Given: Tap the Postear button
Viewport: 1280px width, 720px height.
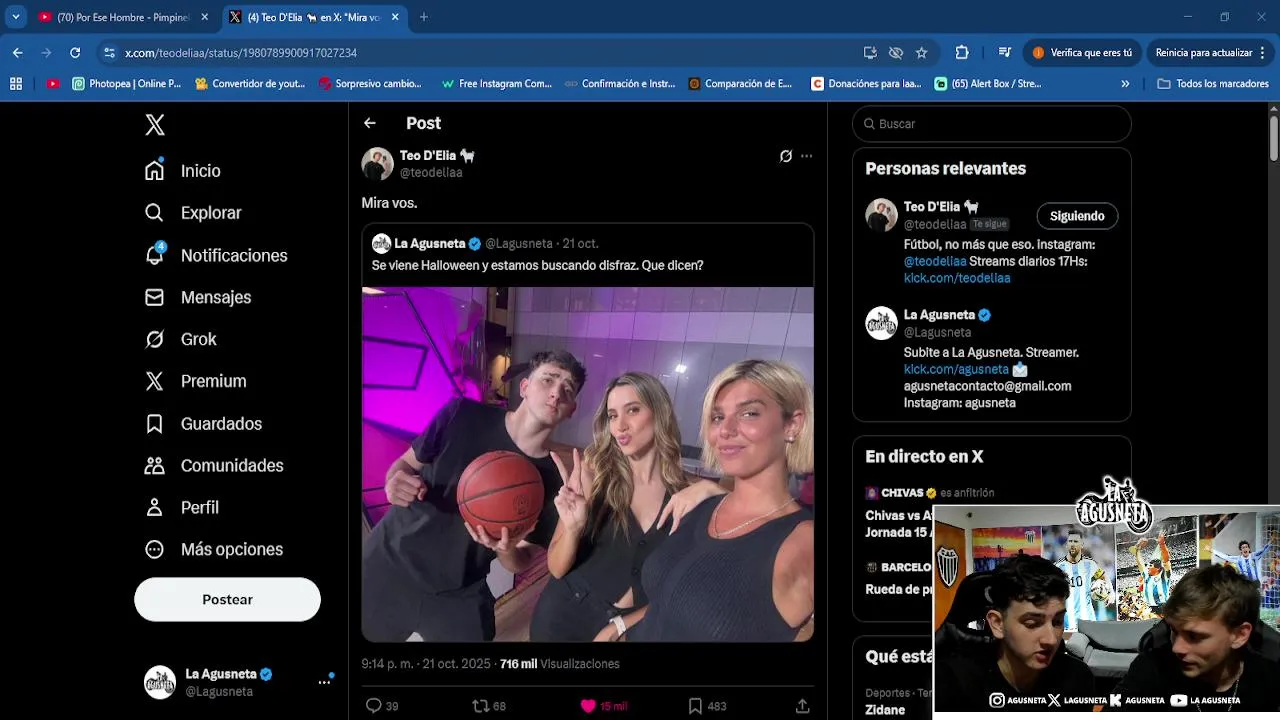Looking at the screenshot, I should [x=227, y=599].
